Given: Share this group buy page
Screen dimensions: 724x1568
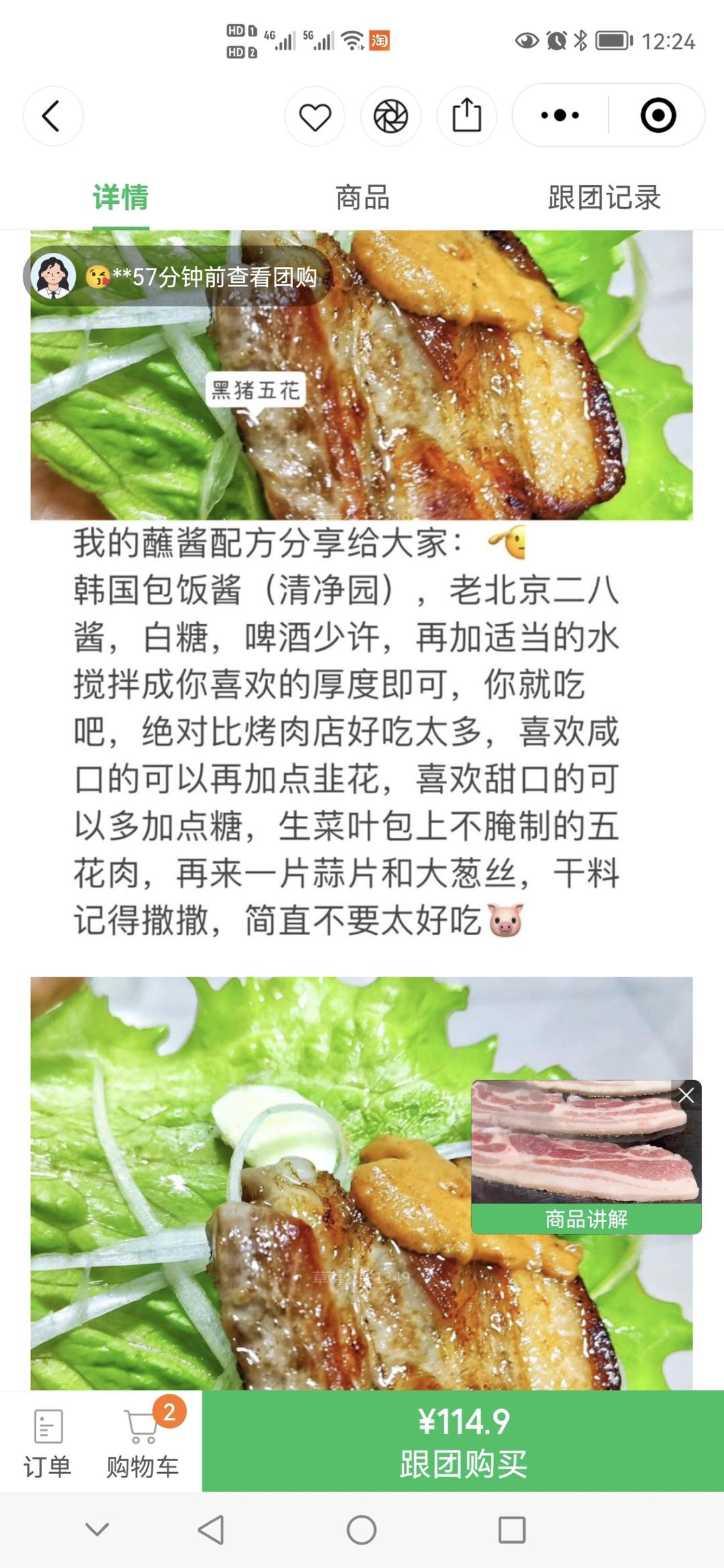Looking at the screenshot, I should [467, 116].
